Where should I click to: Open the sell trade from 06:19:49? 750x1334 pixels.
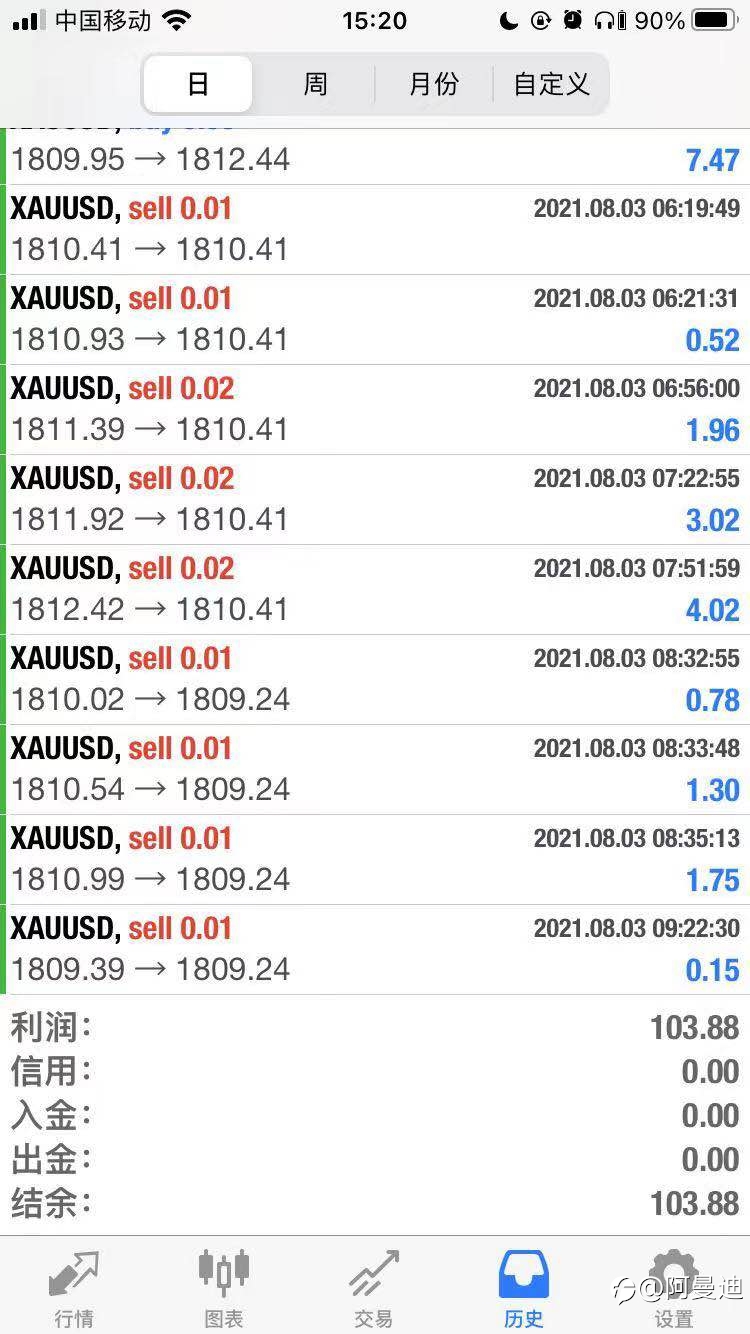click(x=375, y=230)
